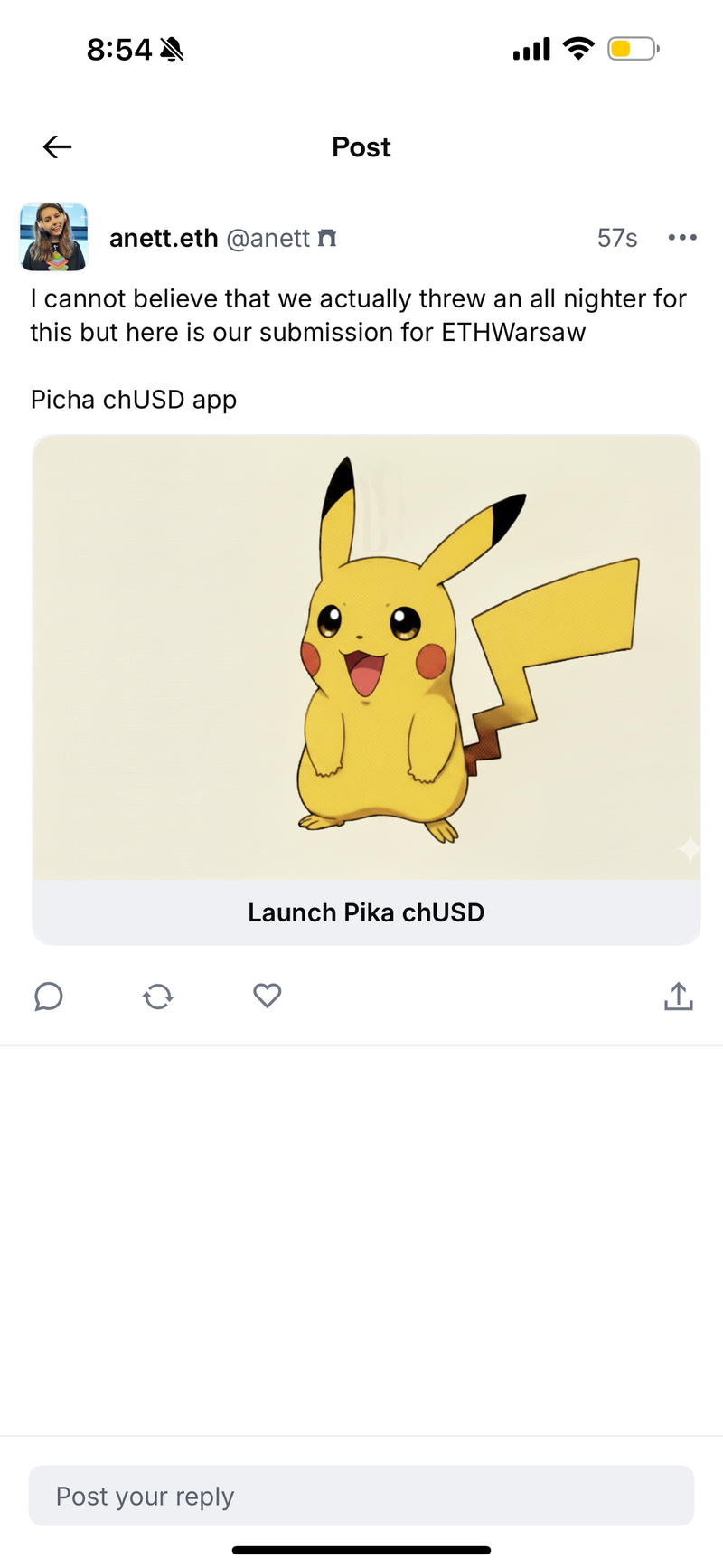This screenshot has width=723, height=1568.
Task: Launch Pika chUSD app
Action: 366,912
